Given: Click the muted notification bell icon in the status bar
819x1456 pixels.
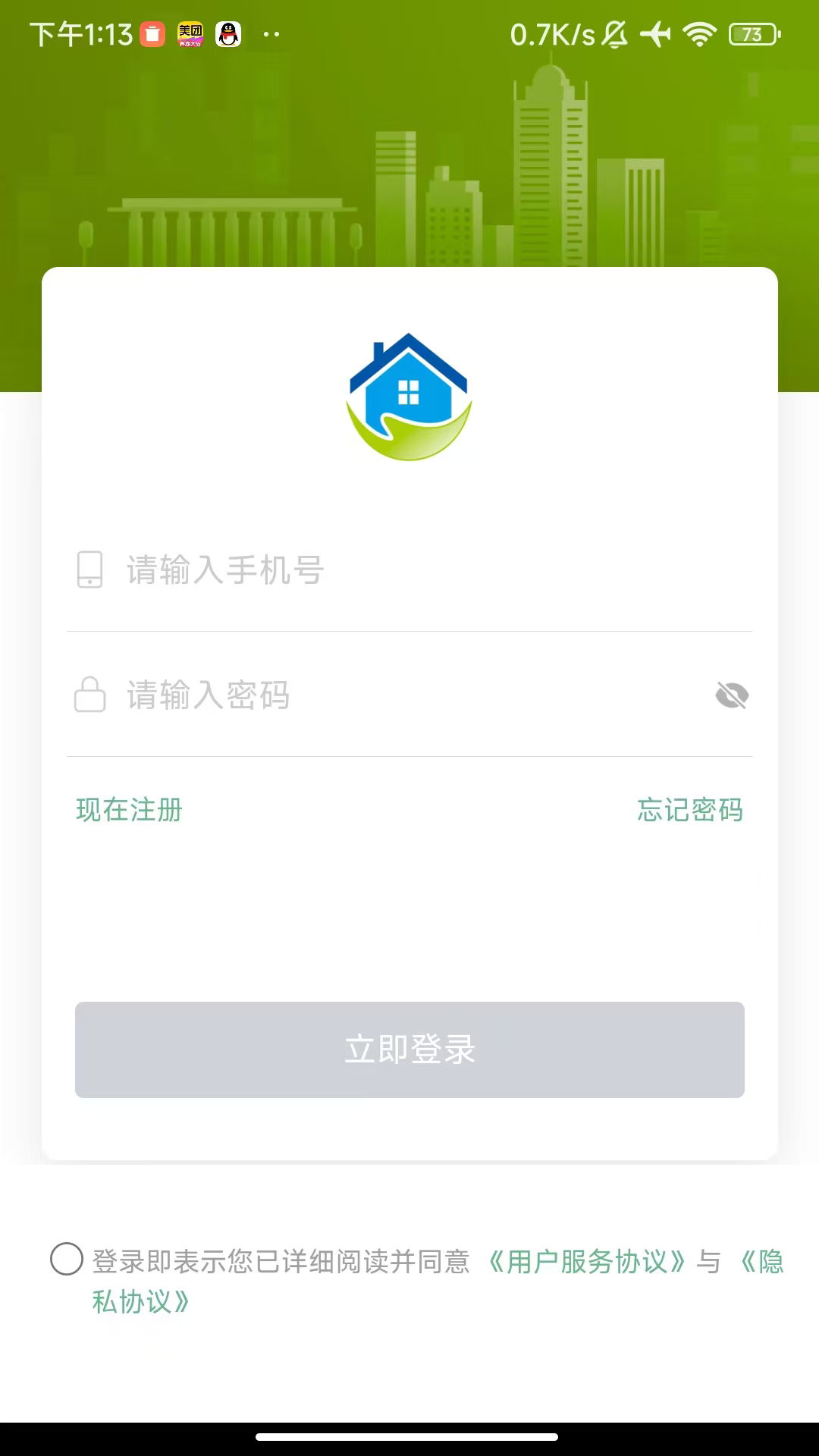Looking at the screenshot, I should pyautogui.click(x=616, y=33).
